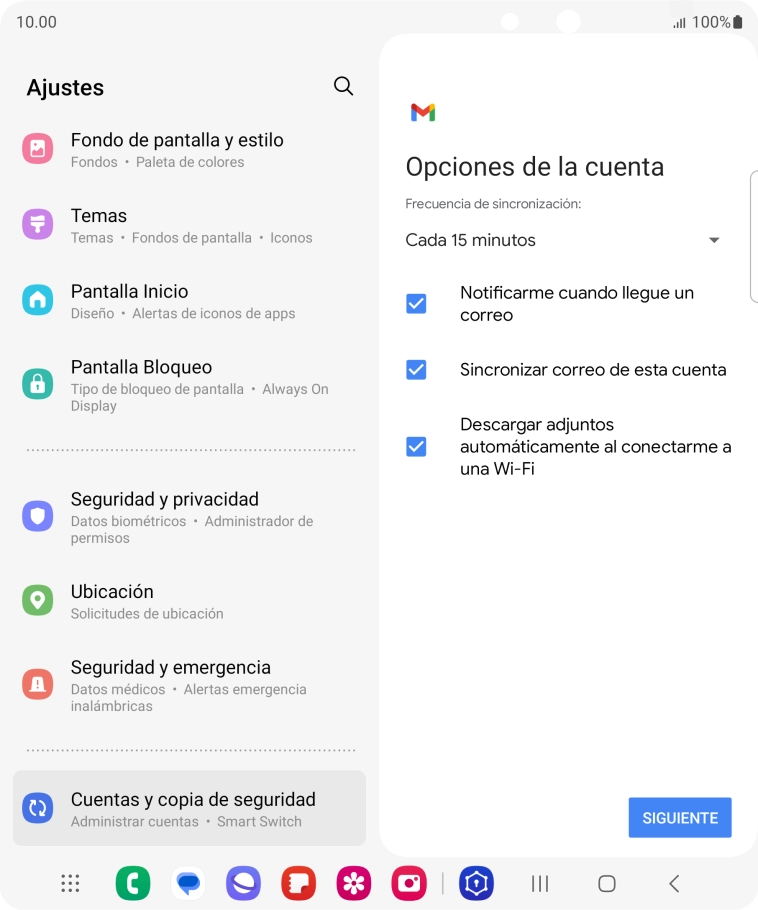Expand the Cada 15 minutos dropdown
Viewport: 758px width, 910px height.
[563, 240]
